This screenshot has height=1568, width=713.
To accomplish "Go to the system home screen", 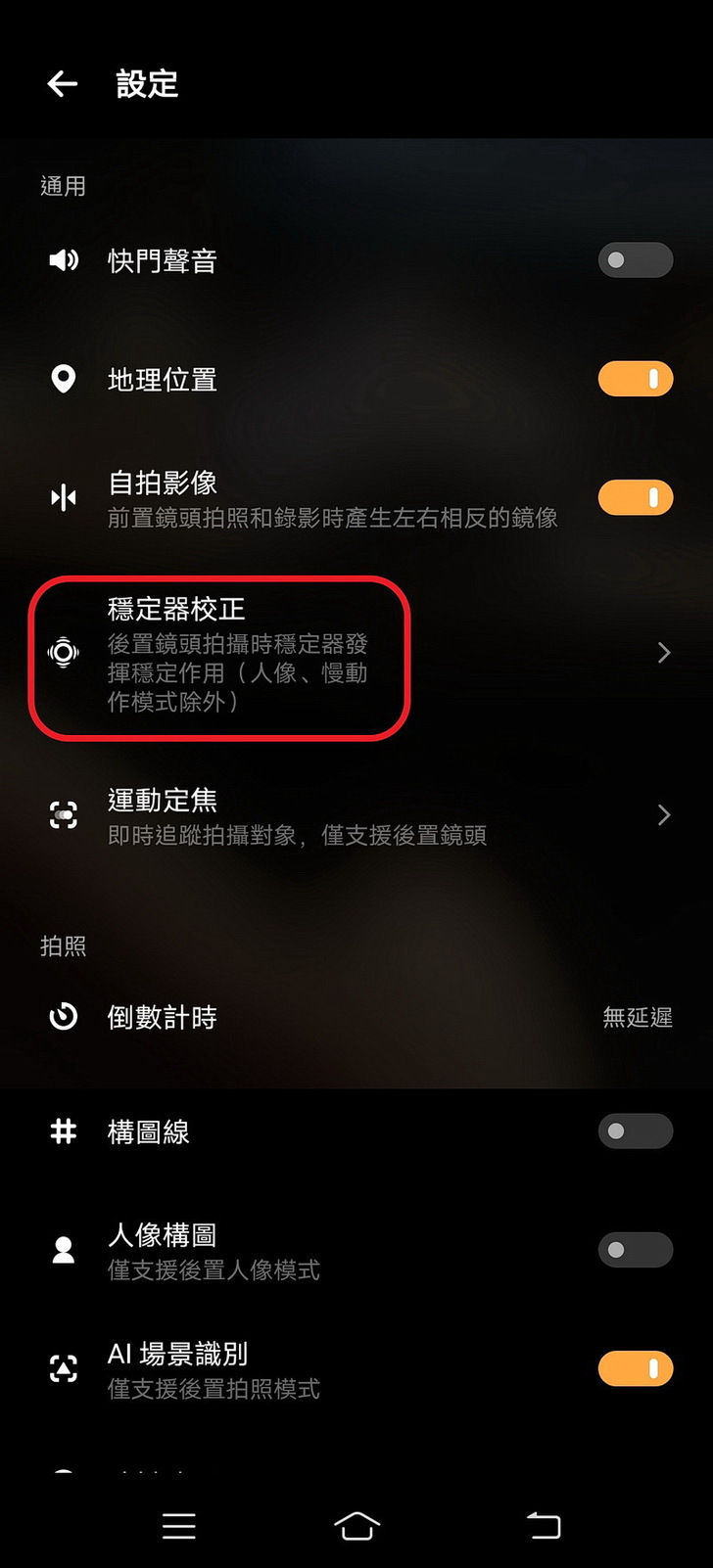I will pos(356,1525).
